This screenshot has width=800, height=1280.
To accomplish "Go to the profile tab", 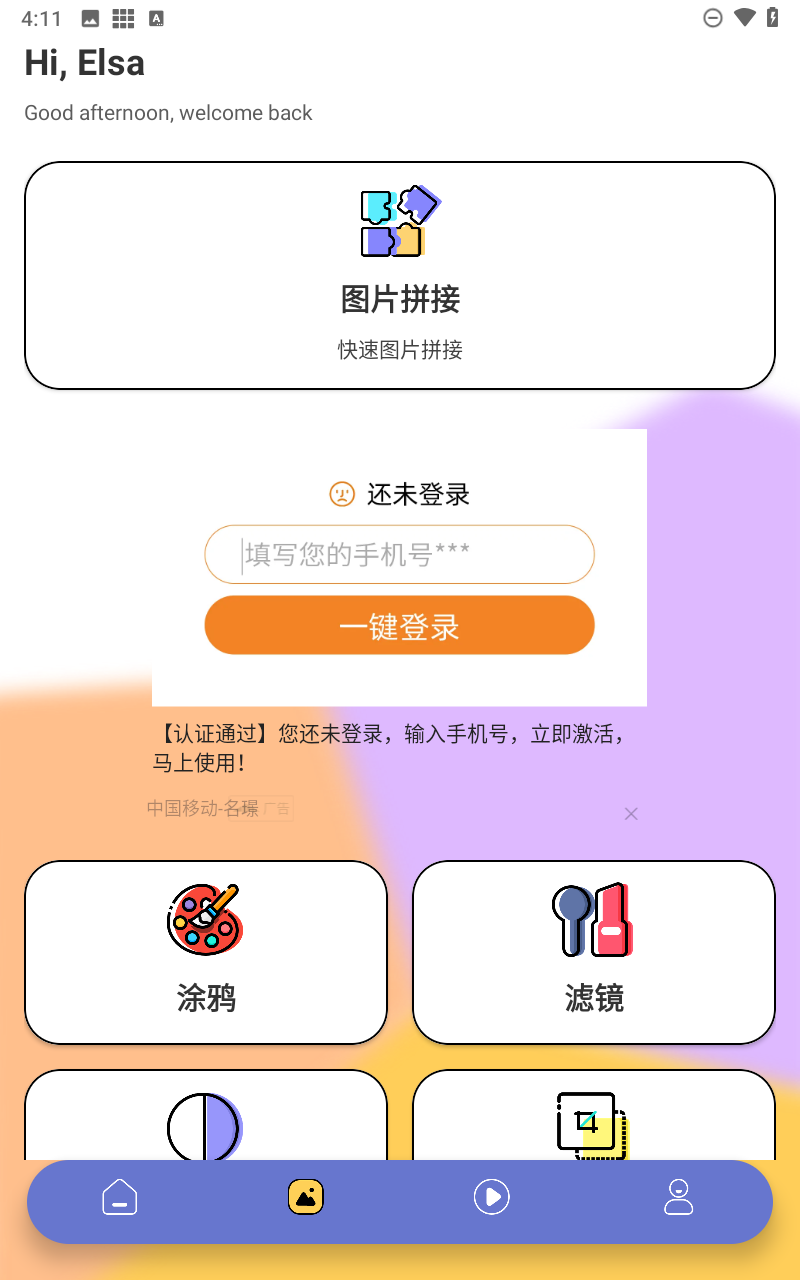I will coord(679,1197).
